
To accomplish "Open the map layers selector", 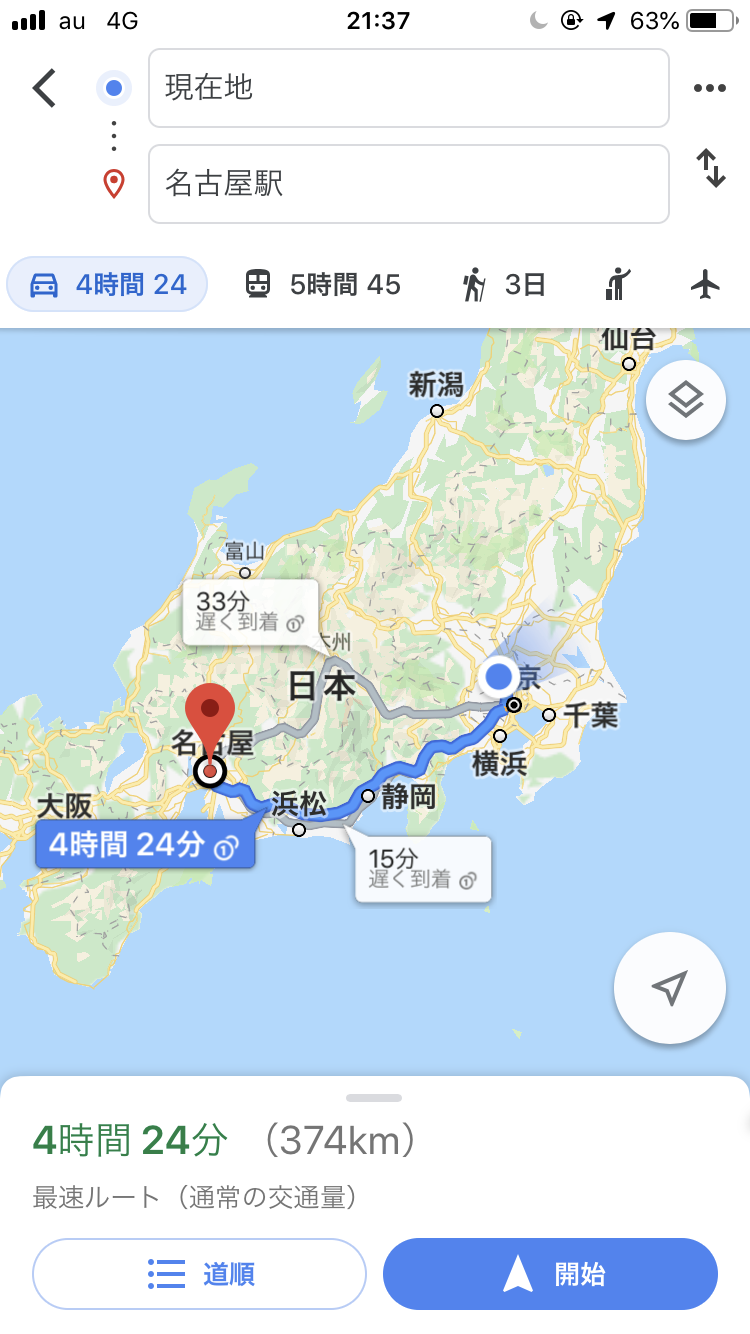I will coord(686,400).
